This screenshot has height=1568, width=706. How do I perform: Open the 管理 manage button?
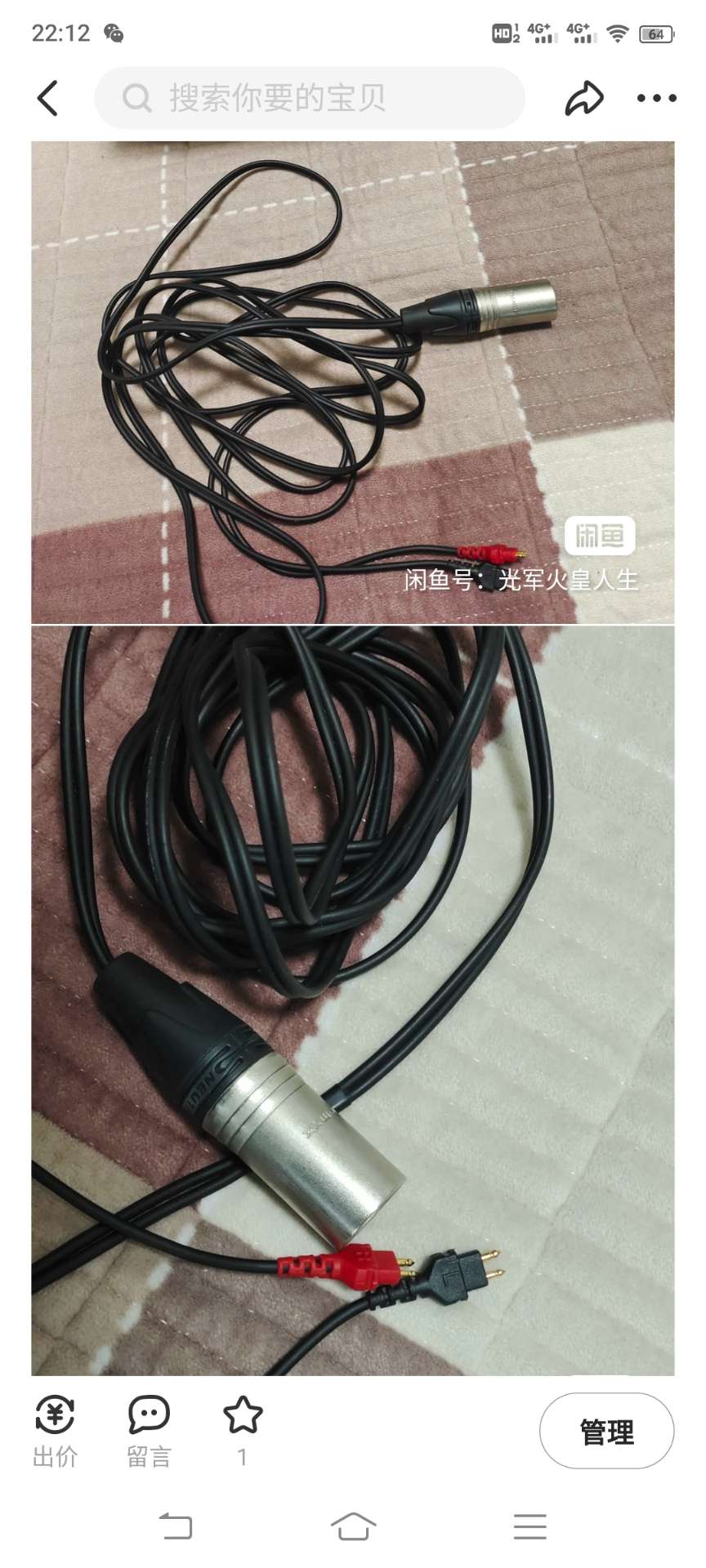[606, 1432]
